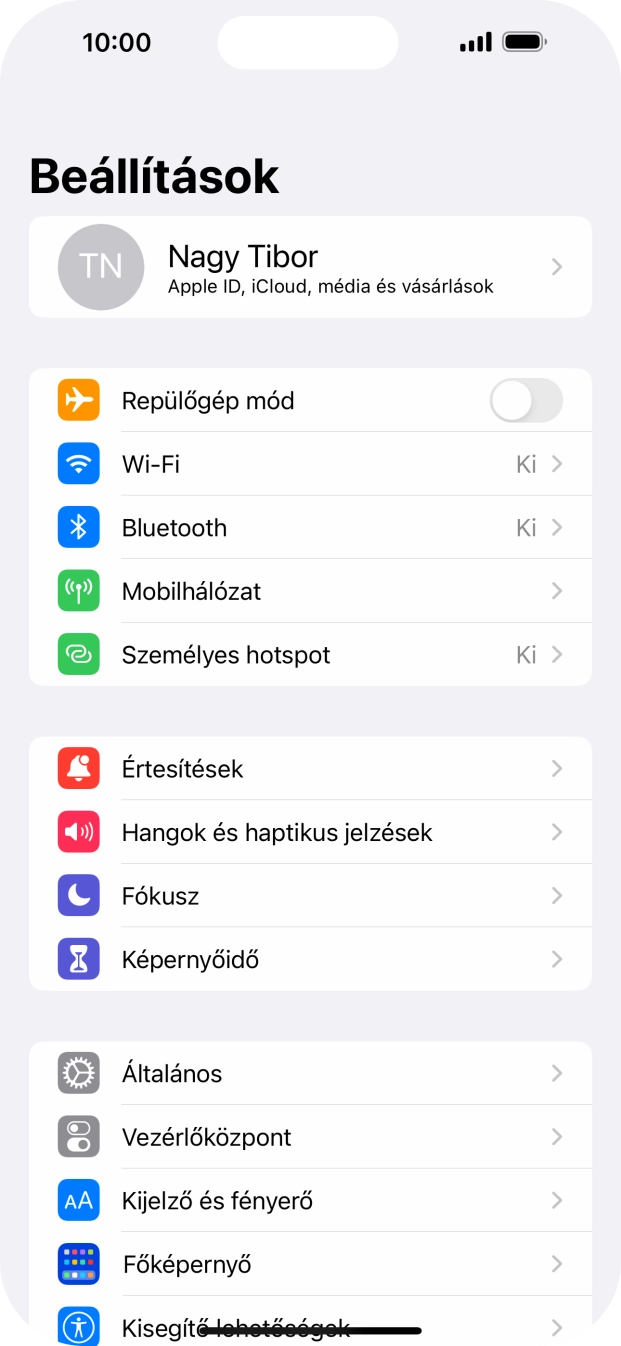Toggle the Repülőgép mód switch
The image size is (621, 1346).
[x=526, y=401]
